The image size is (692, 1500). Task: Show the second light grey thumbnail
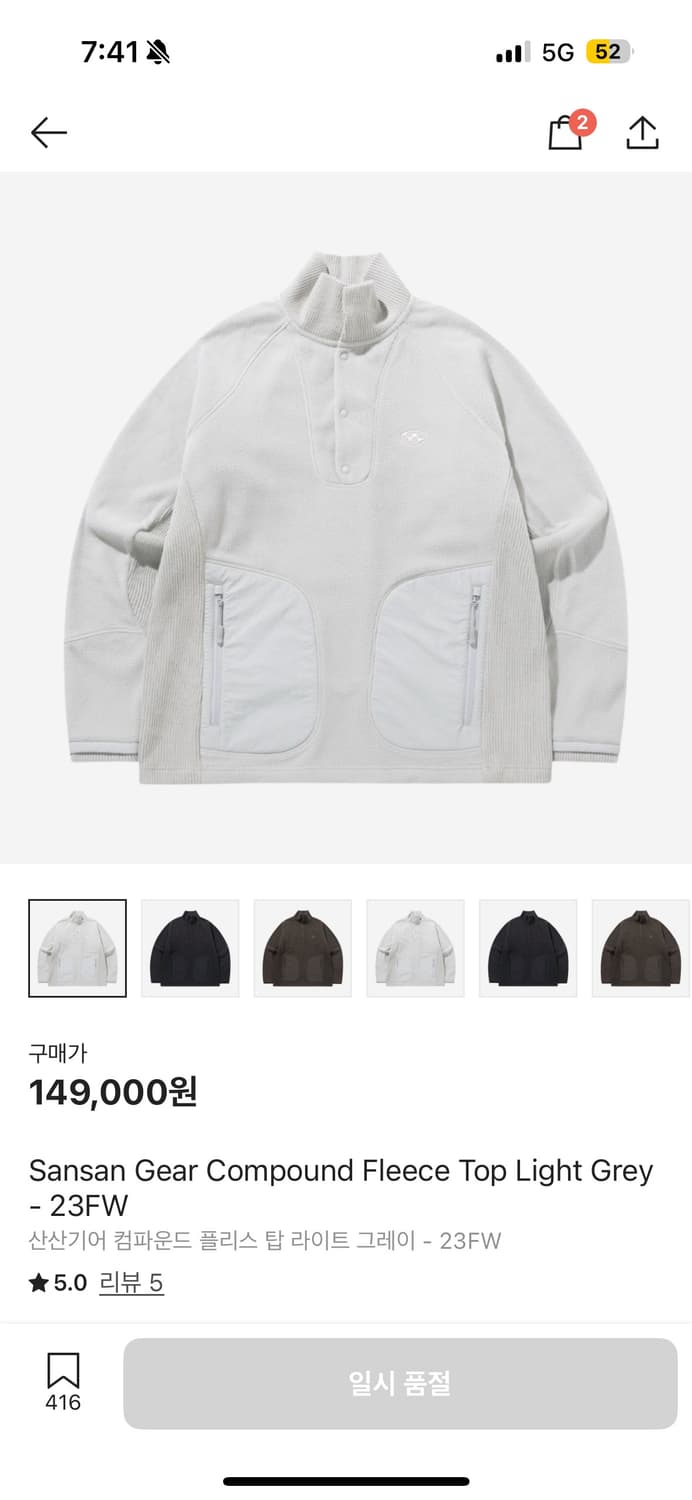click(415, 948)
